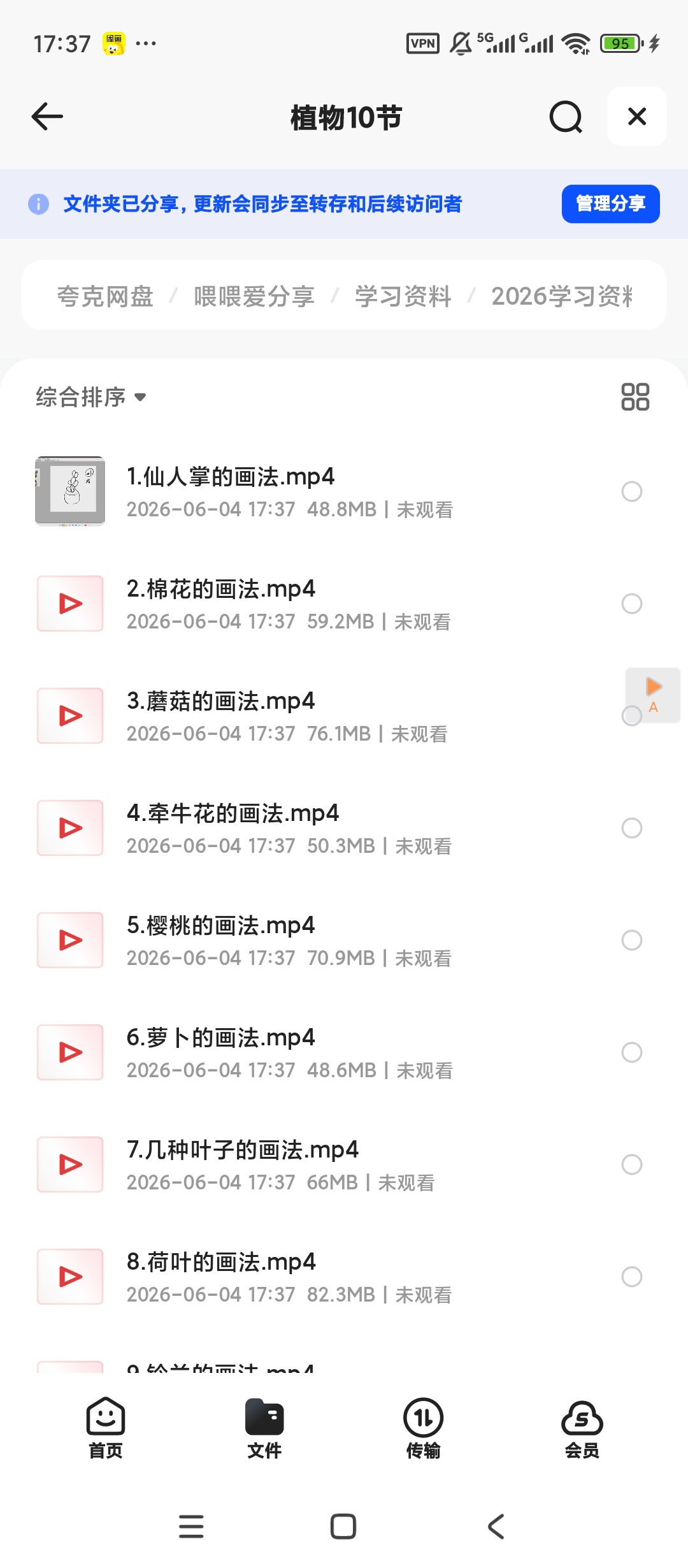
Task: Go back using the top-left arrow
Action: tap(47, 117)
